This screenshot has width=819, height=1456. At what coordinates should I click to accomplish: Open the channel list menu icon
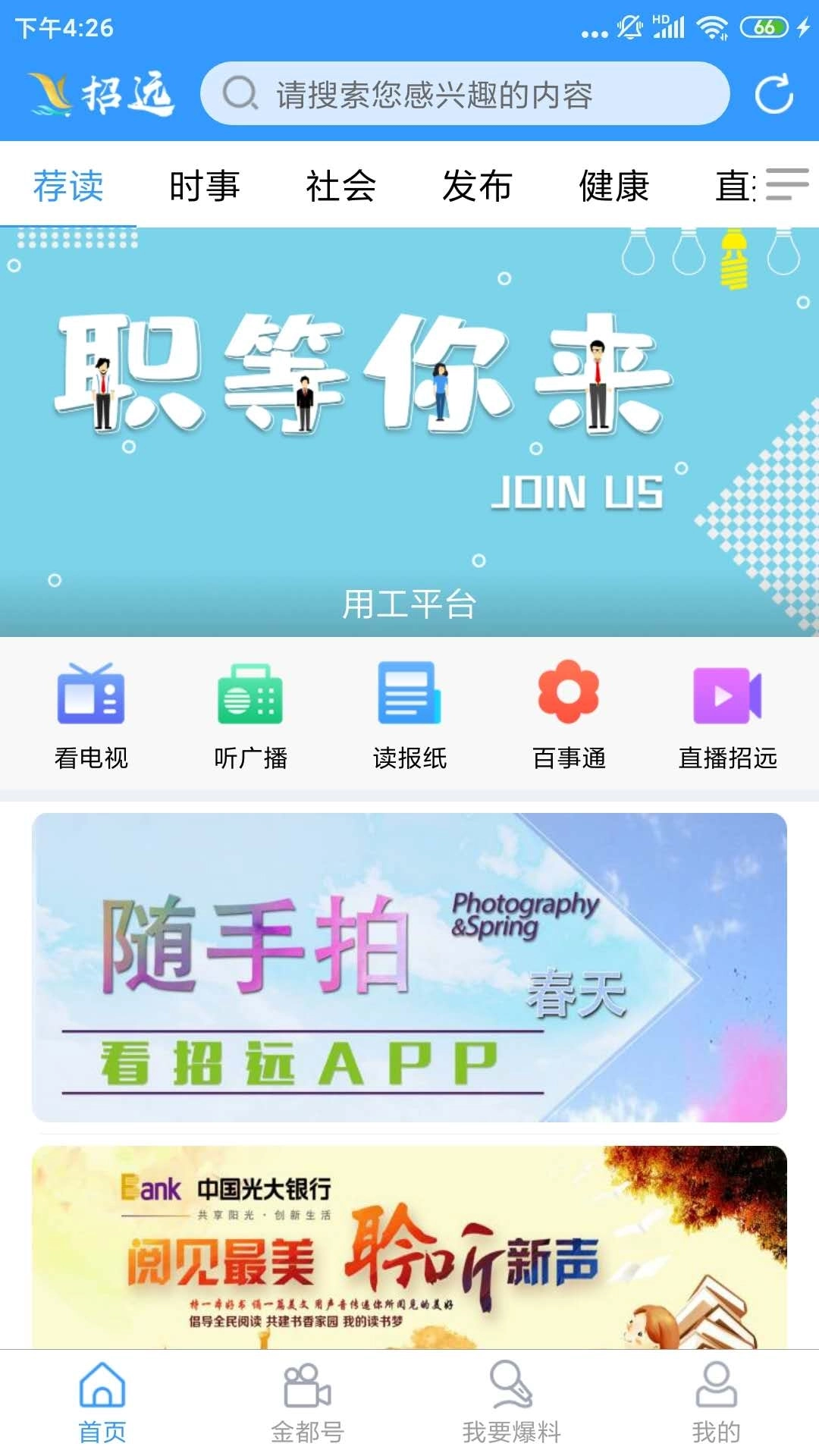click(x=786, y=184)
